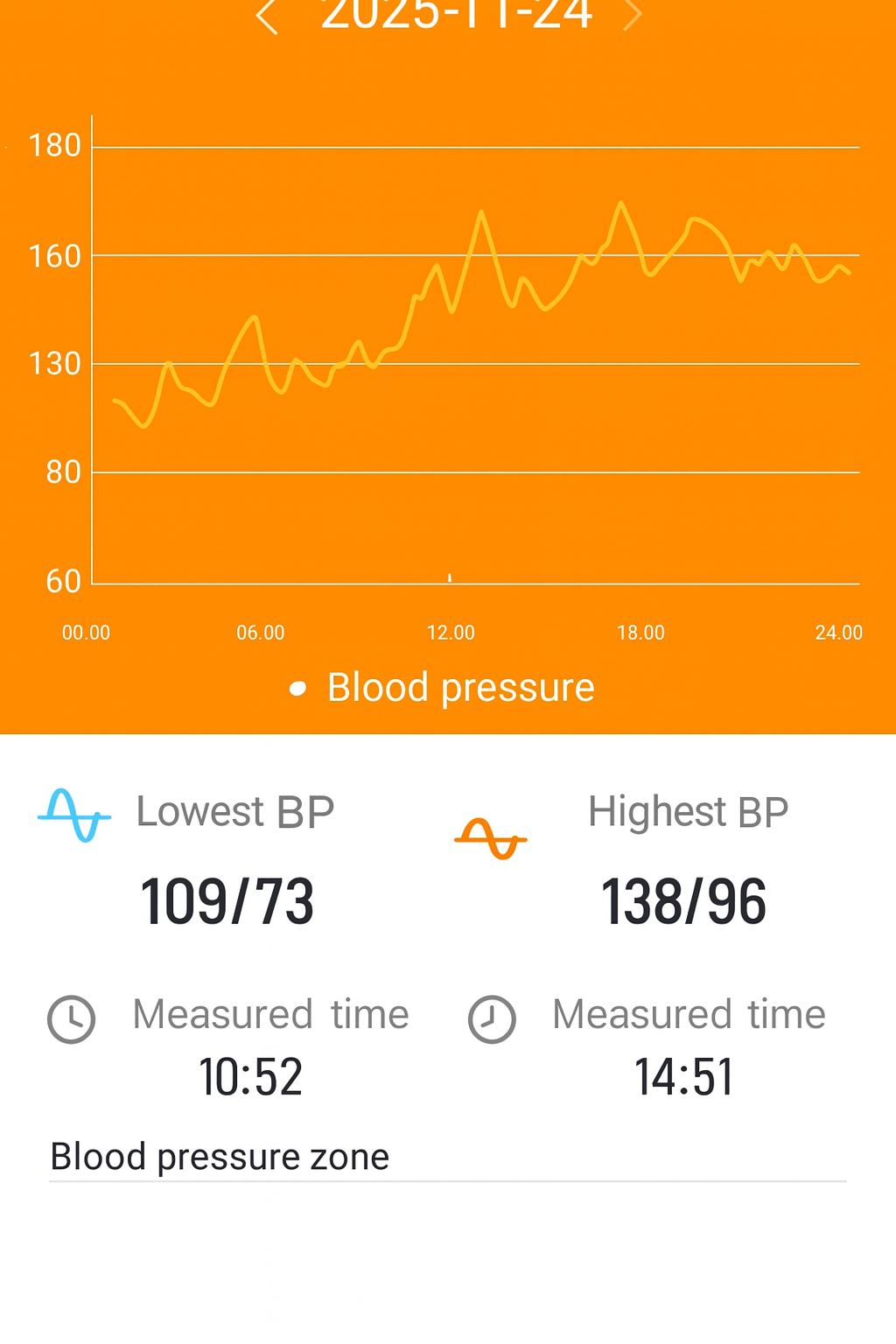The width and height of the screenshot is (896, 1344).
Task: Select the 18.00 label on the time axis
Action: (642, 632)
